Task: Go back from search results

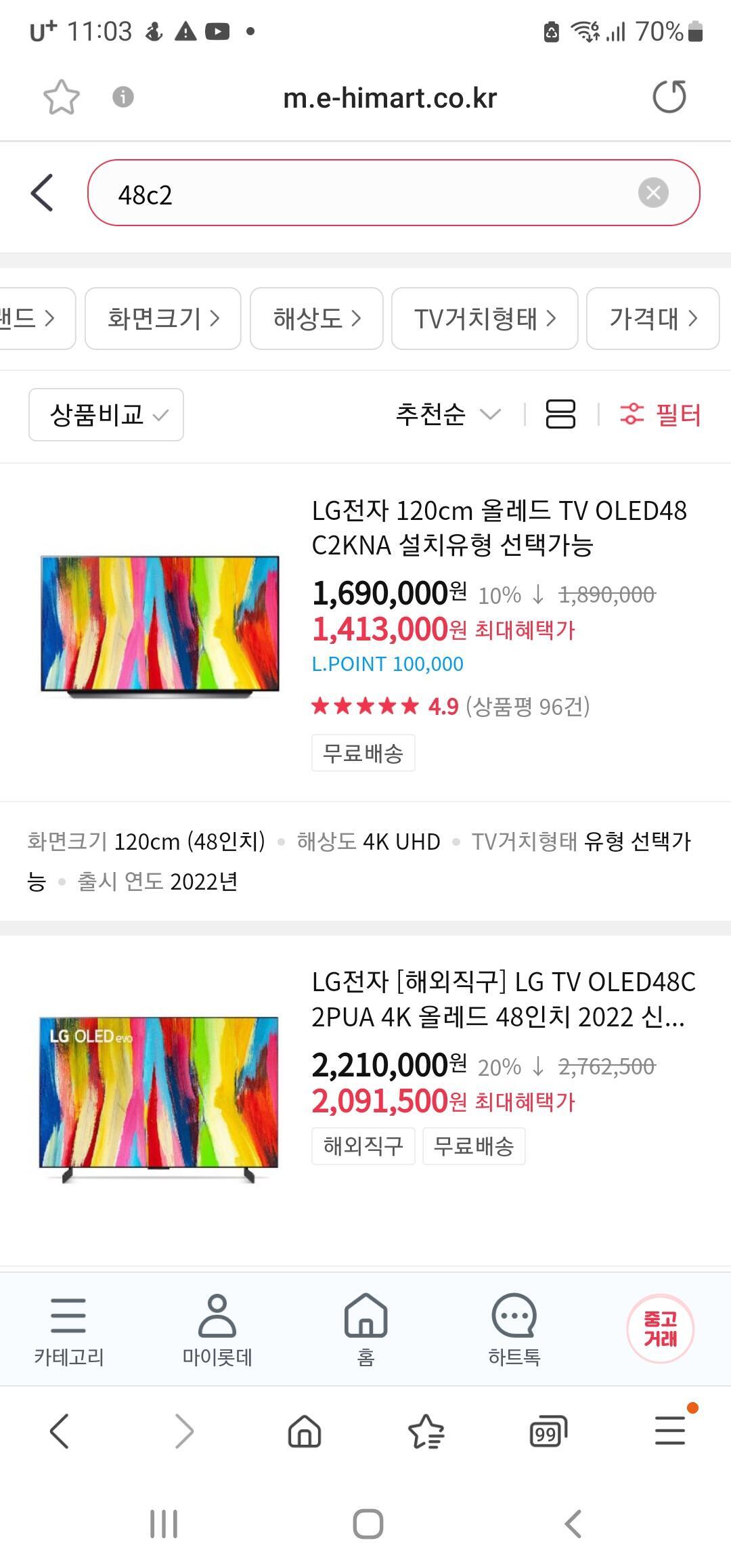Action: coord(42,193)
